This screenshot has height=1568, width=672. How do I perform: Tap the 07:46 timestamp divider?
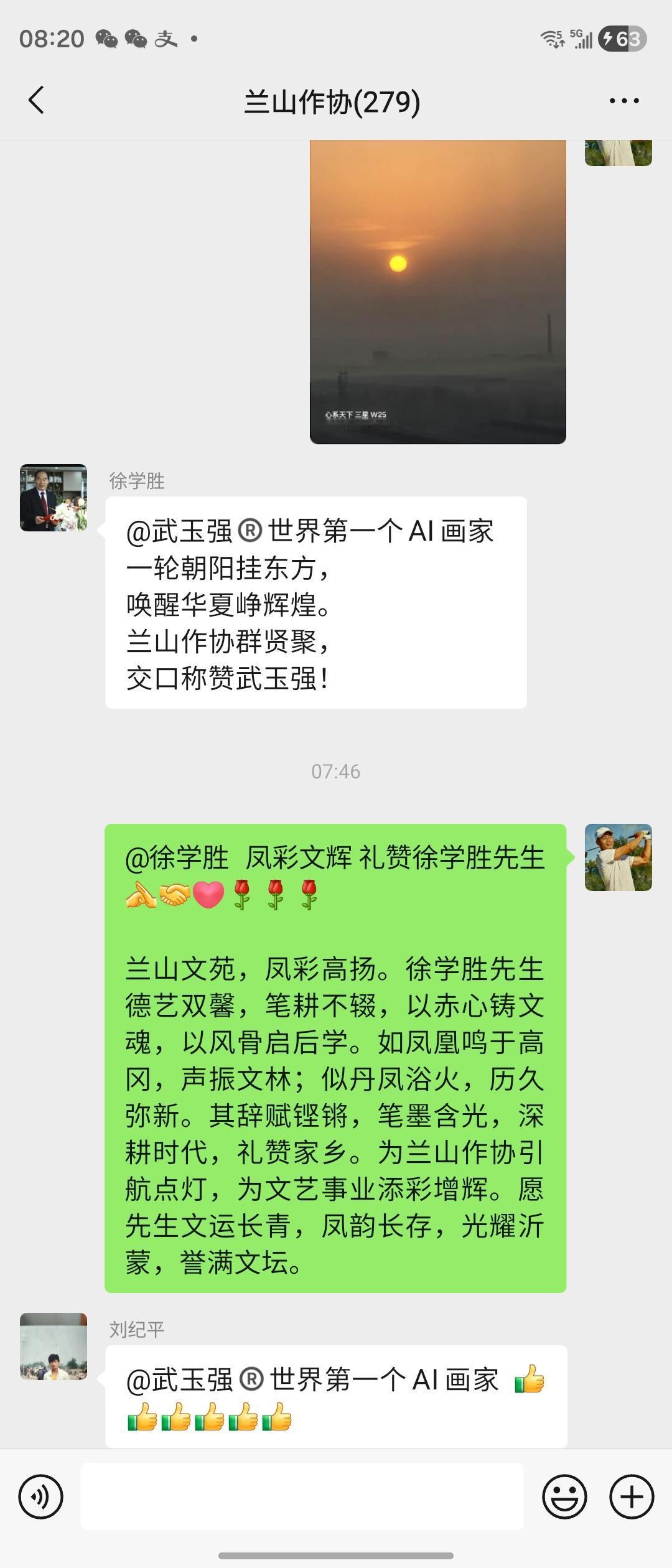[336, 773]
